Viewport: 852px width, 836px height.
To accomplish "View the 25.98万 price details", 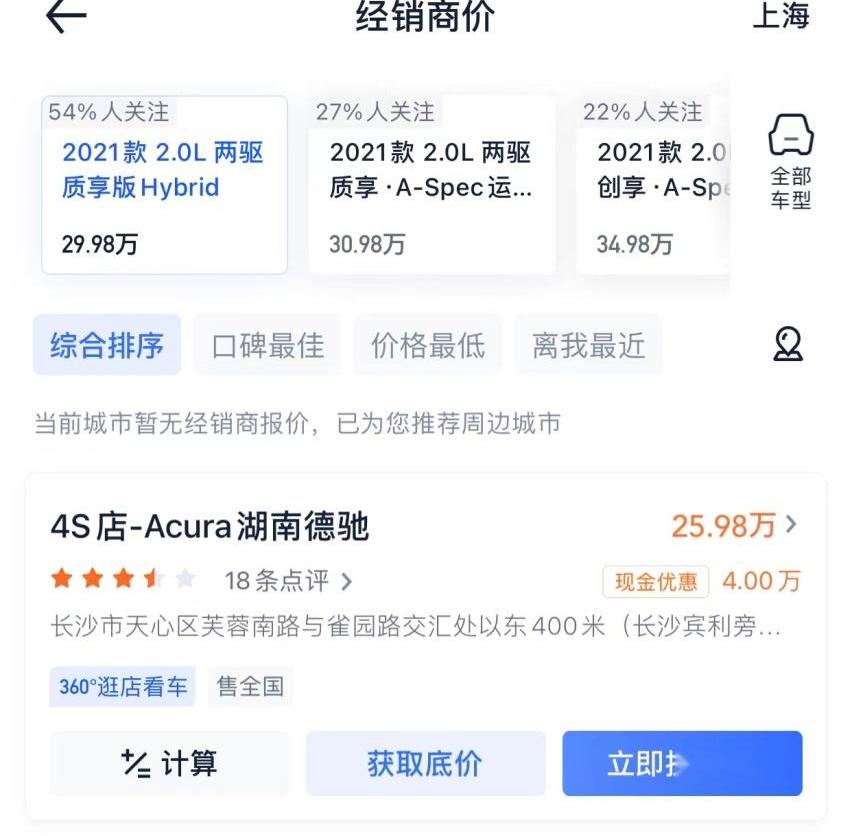I will [734, 525].
